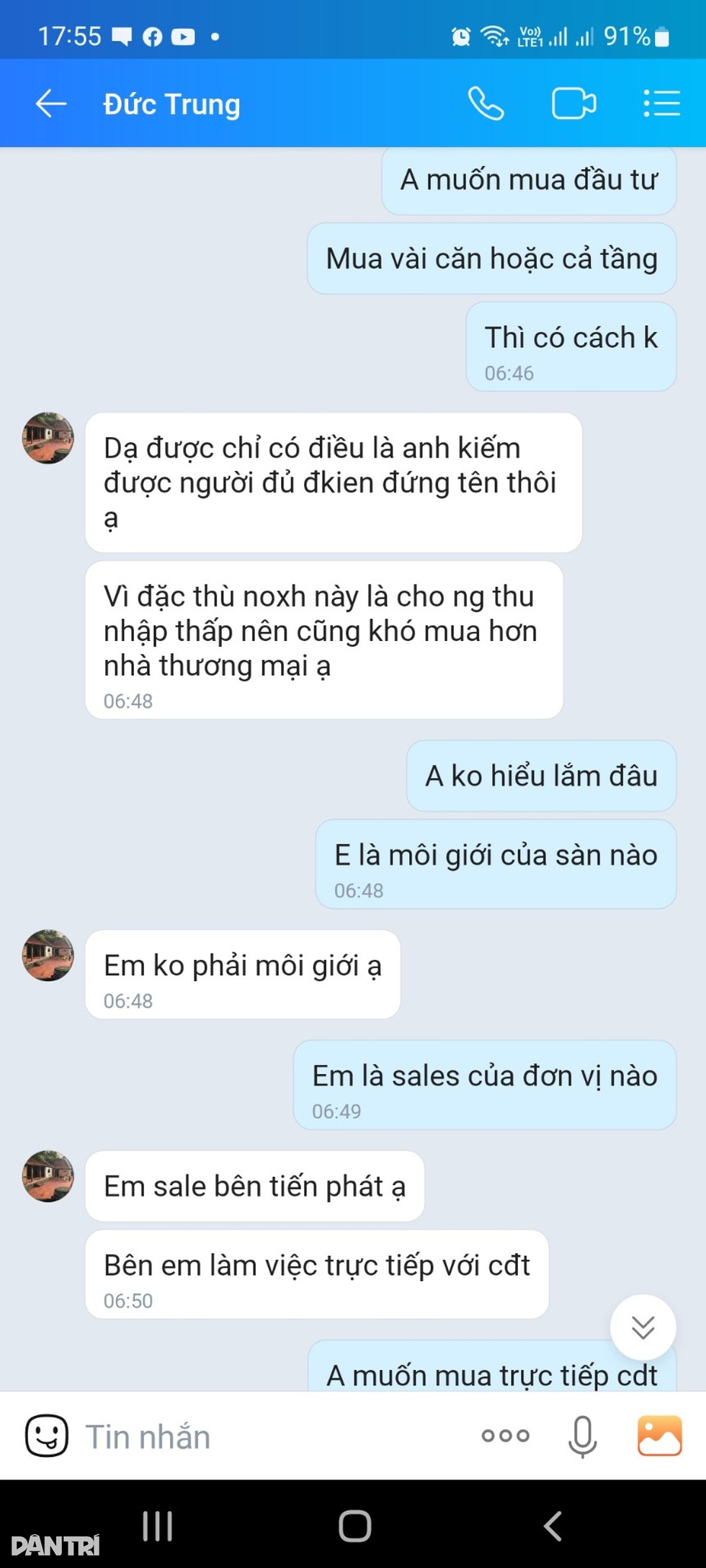Record a voice message
Image resolution: width=706 pixels, height=1568 pixels.
pos(582,1435)
